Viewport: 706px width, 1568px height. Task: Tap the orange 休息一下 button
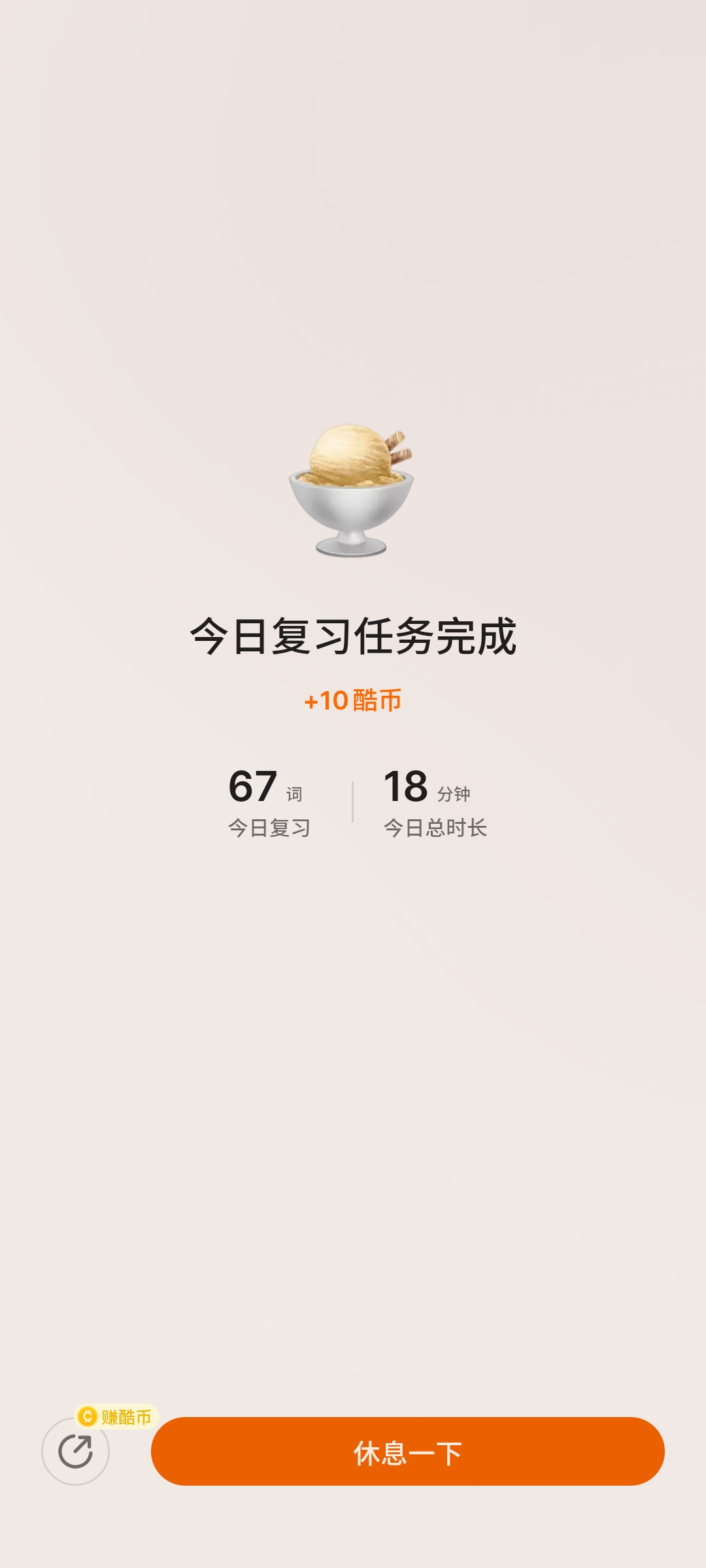(x=407, y=1452)
